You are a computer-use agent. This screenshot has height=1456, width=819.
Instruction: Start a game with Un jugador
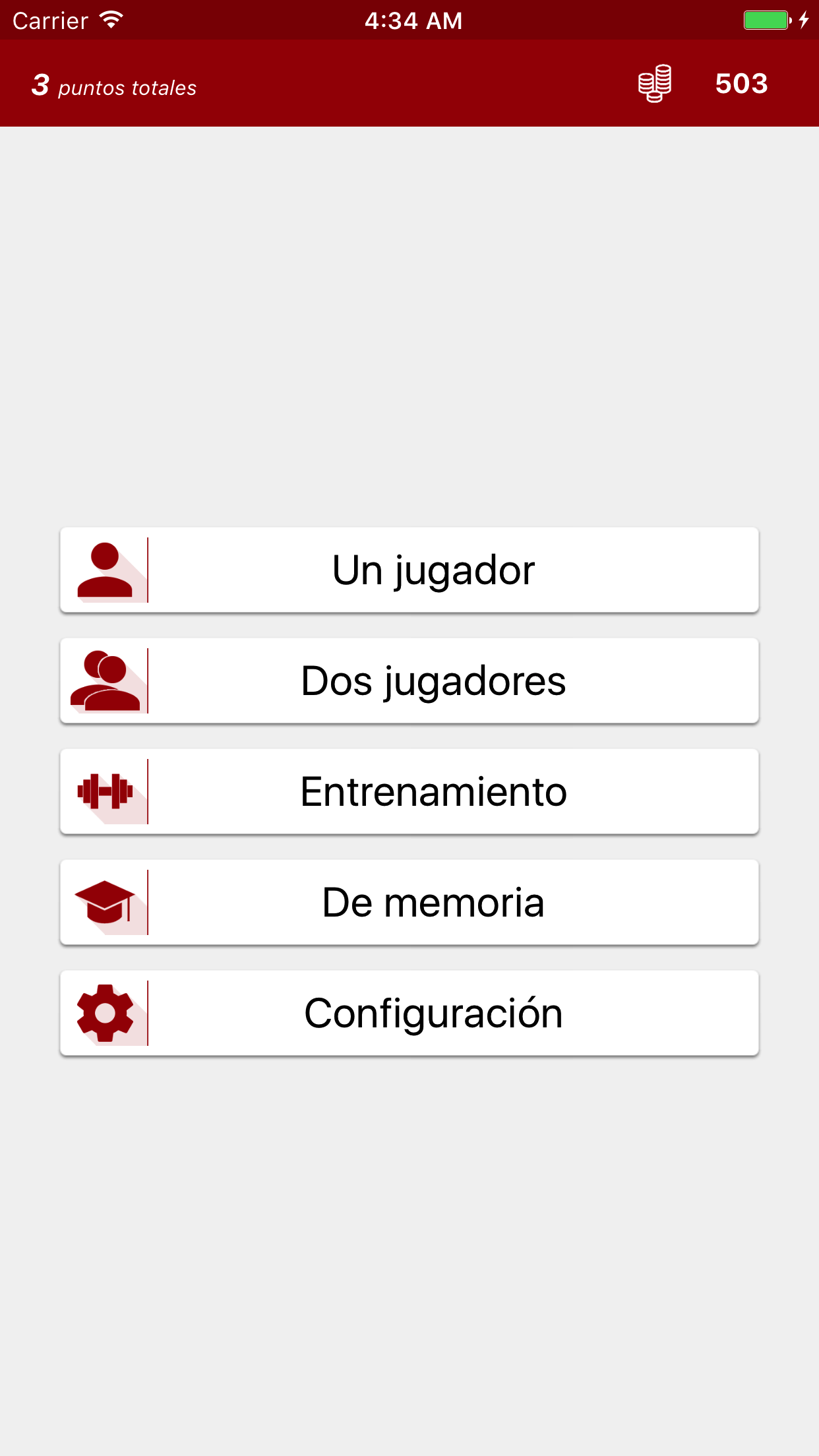point(409,570)
